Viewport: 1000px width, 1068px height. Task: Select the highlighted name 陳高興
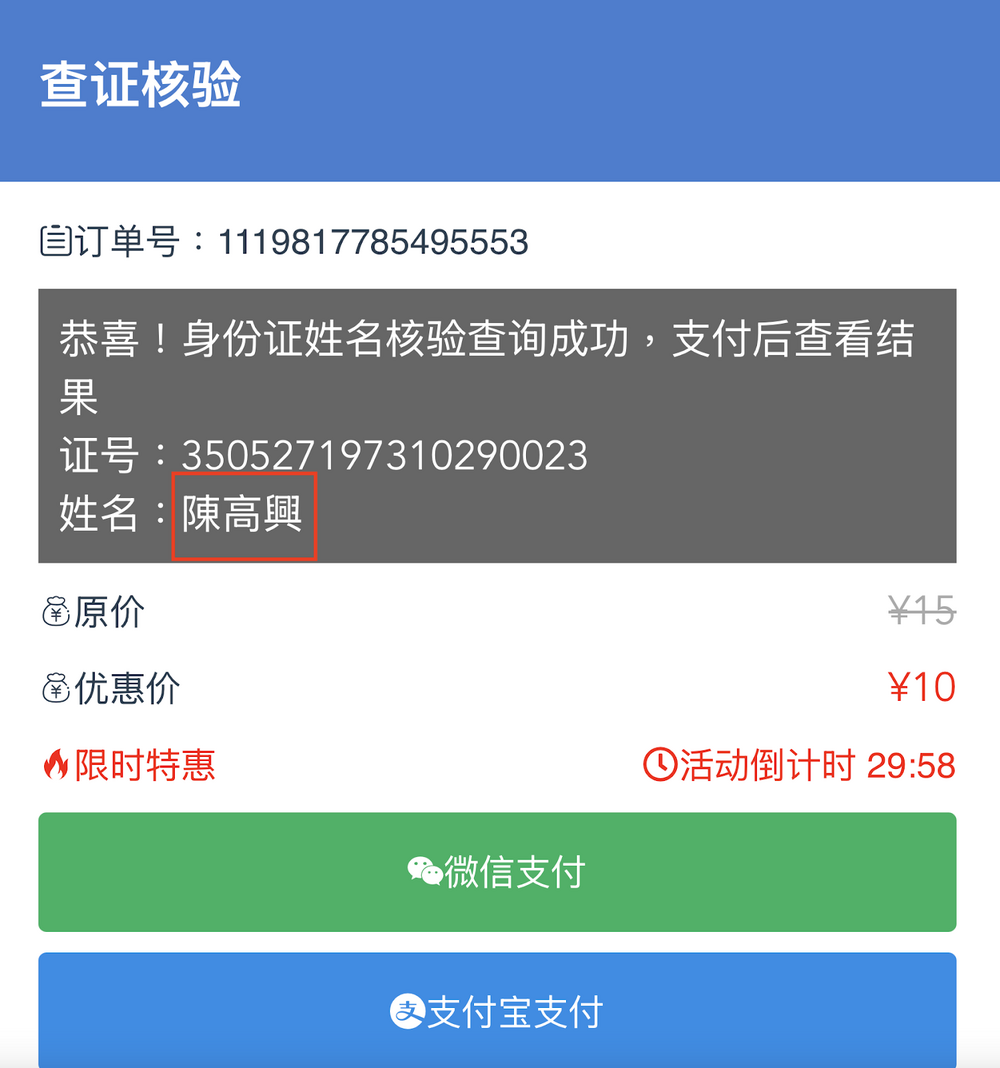[243, 515]
